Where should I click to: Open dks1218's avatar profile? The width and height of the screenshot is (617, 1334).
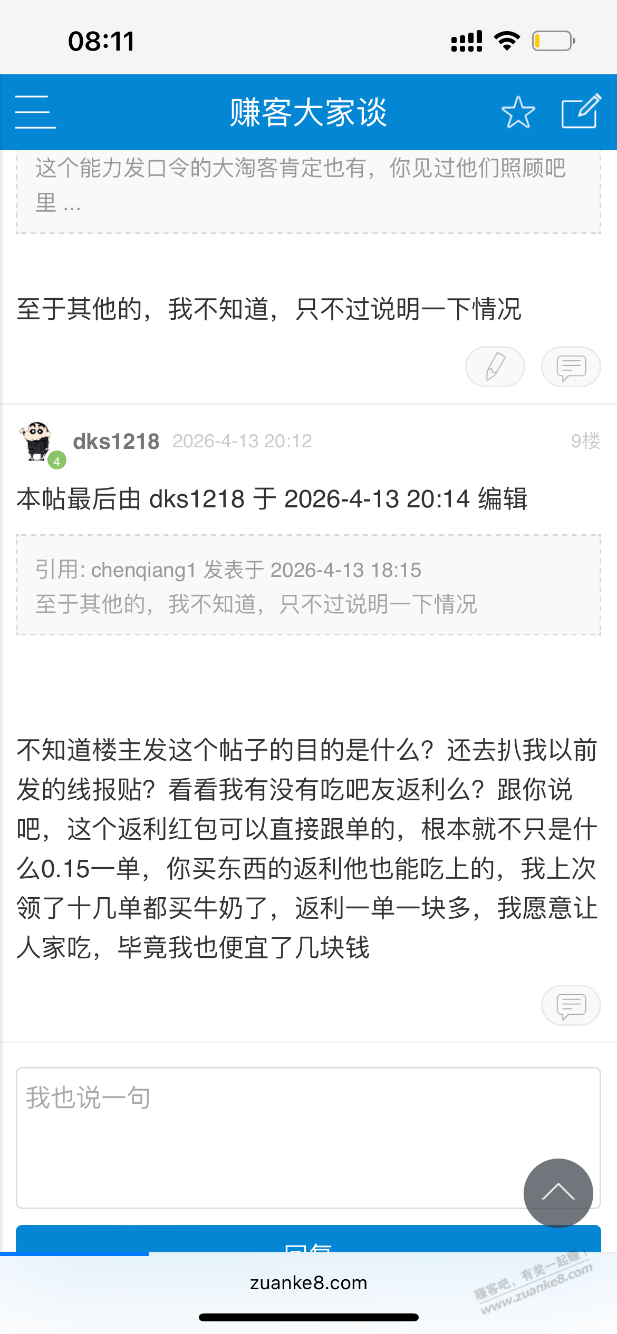pos(39,442)
